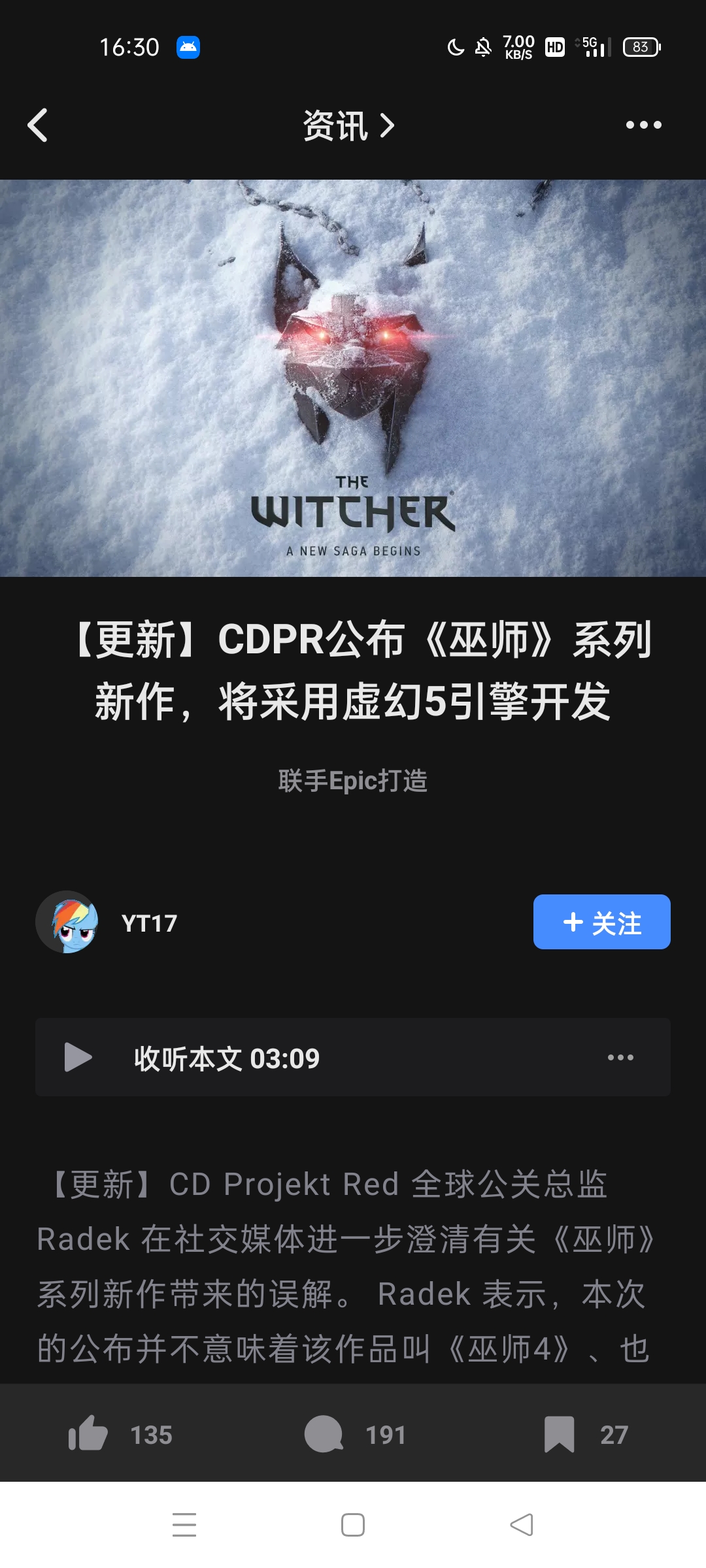706x1568 pixels.
Task: Tap the system home button
Action: pyautogui.click(x=353, y=1525)
